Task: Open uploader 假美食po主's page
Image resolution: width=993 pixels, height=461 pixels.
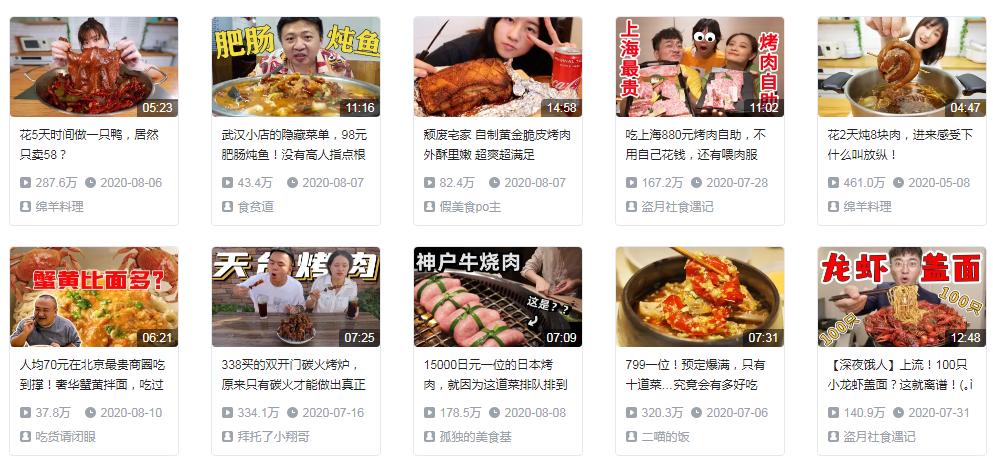Action: click(x=467, y=206)
